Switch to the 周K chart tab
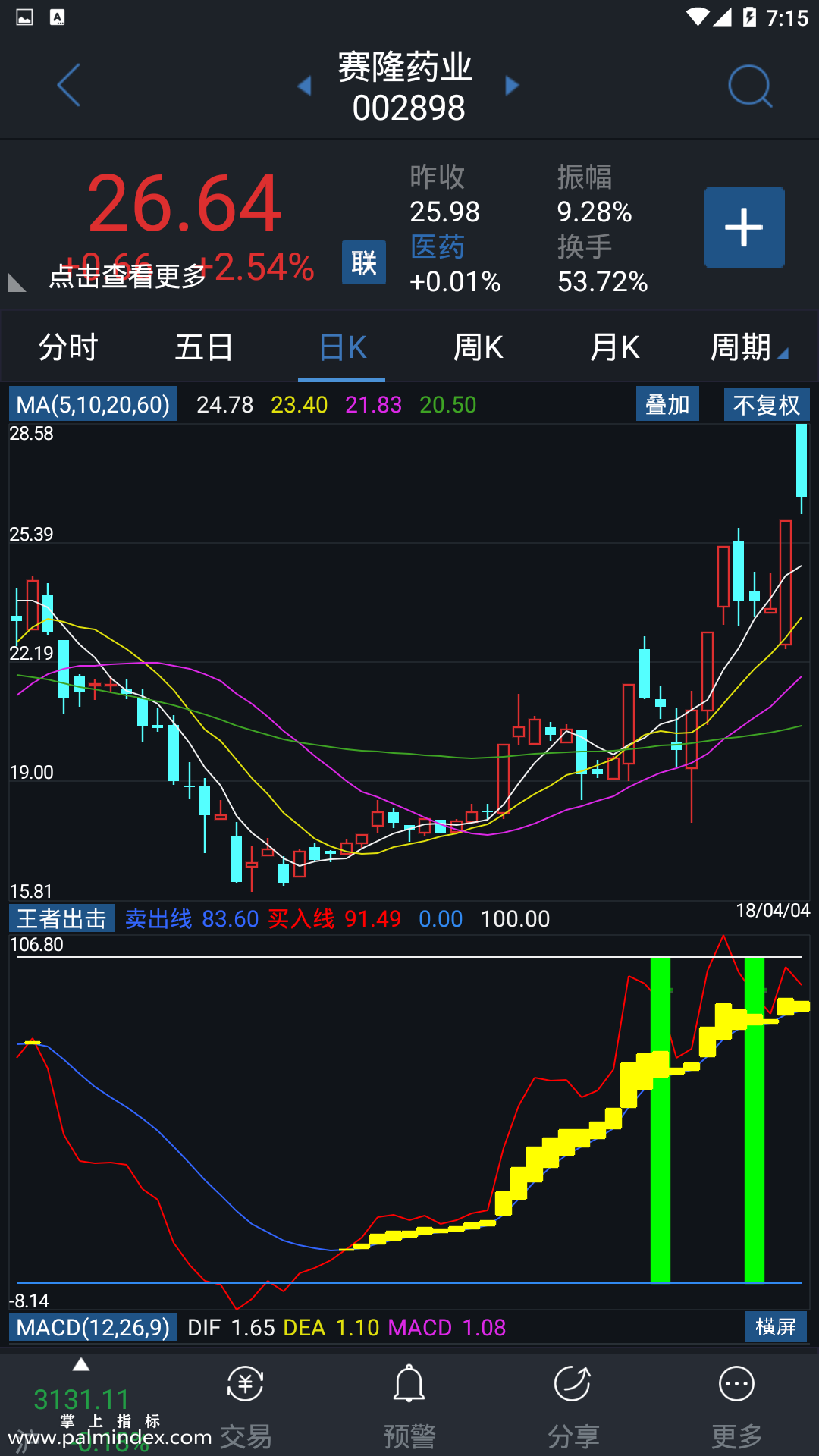Screen dimensions: 819x1456 coord(478,347)
